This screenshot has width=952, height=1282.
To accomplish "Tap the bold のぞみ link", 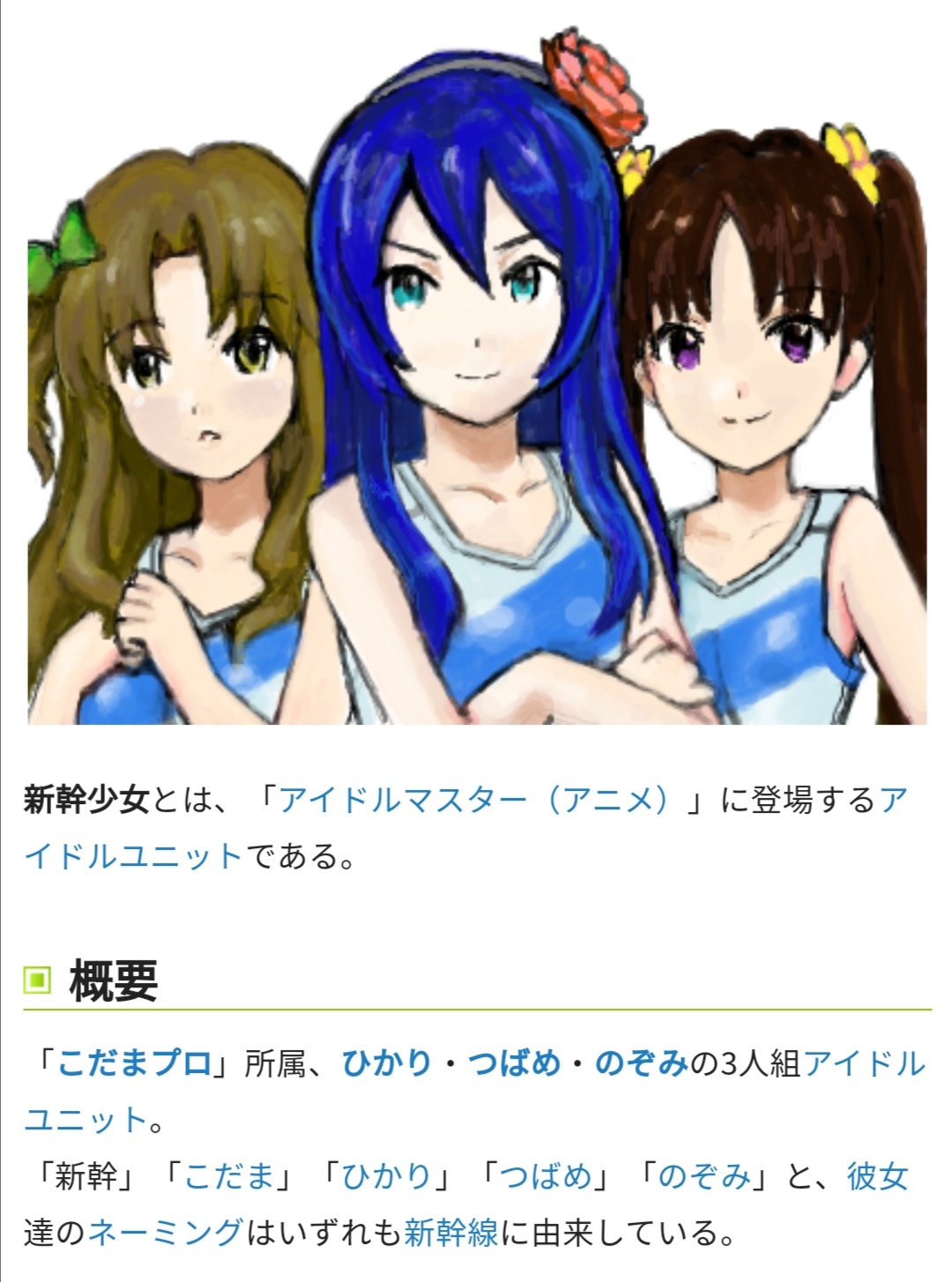I will coord(641,1063).
